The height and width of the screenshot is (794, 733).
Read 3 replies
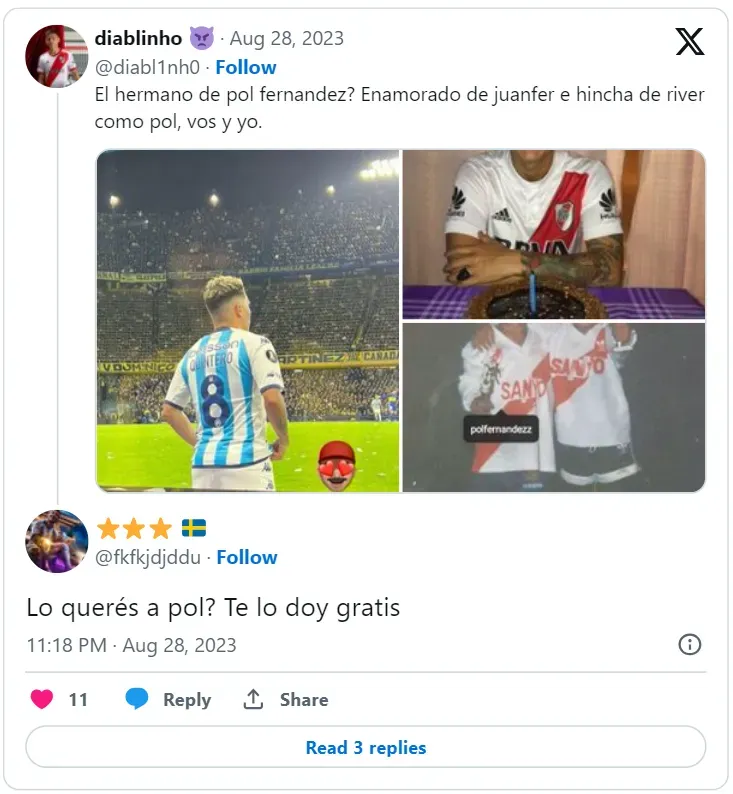[x=366, y=747]
